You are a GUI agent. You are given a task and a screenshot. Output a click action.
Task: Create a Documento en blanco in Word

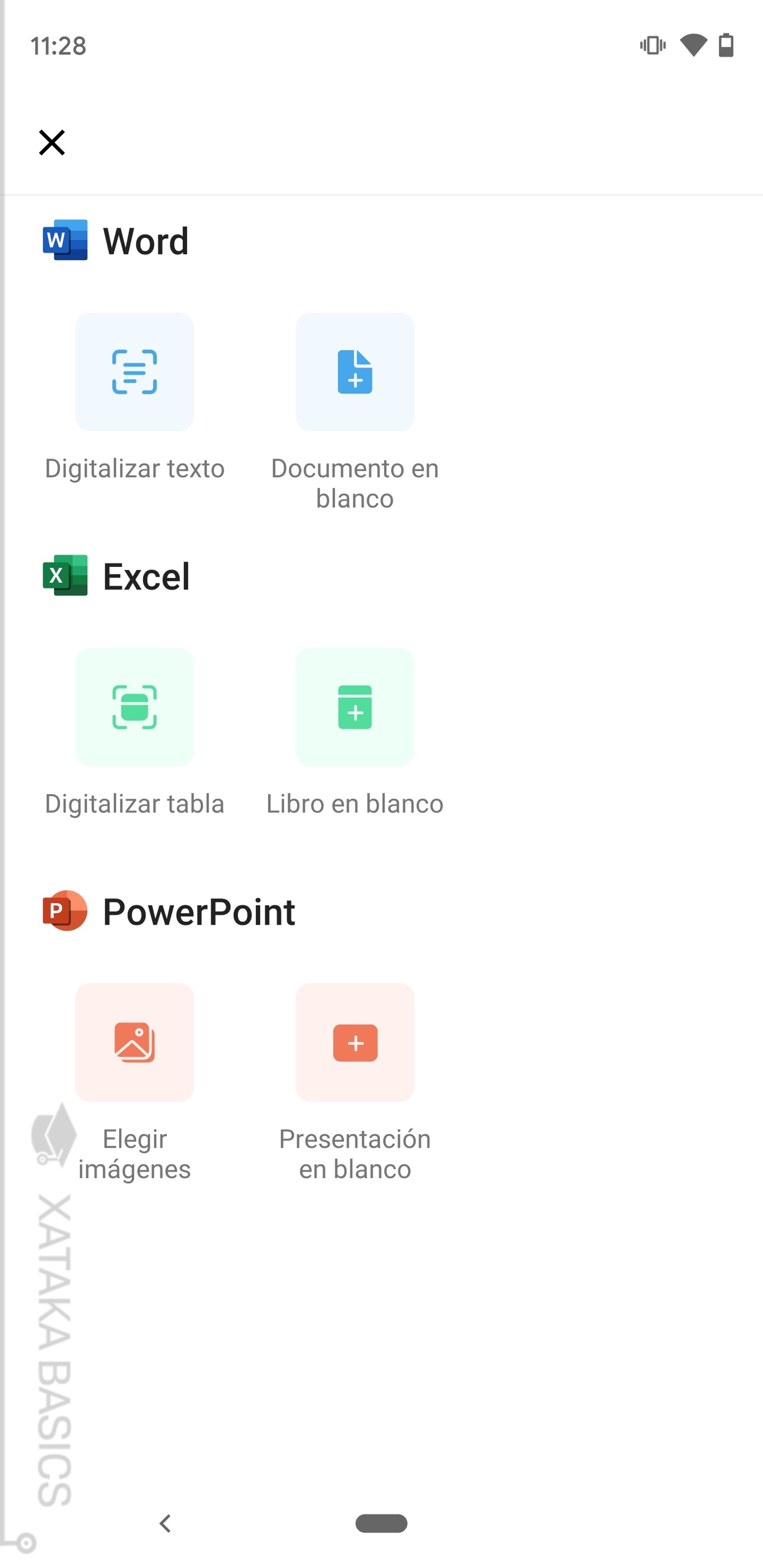click(x=354, y=372)
